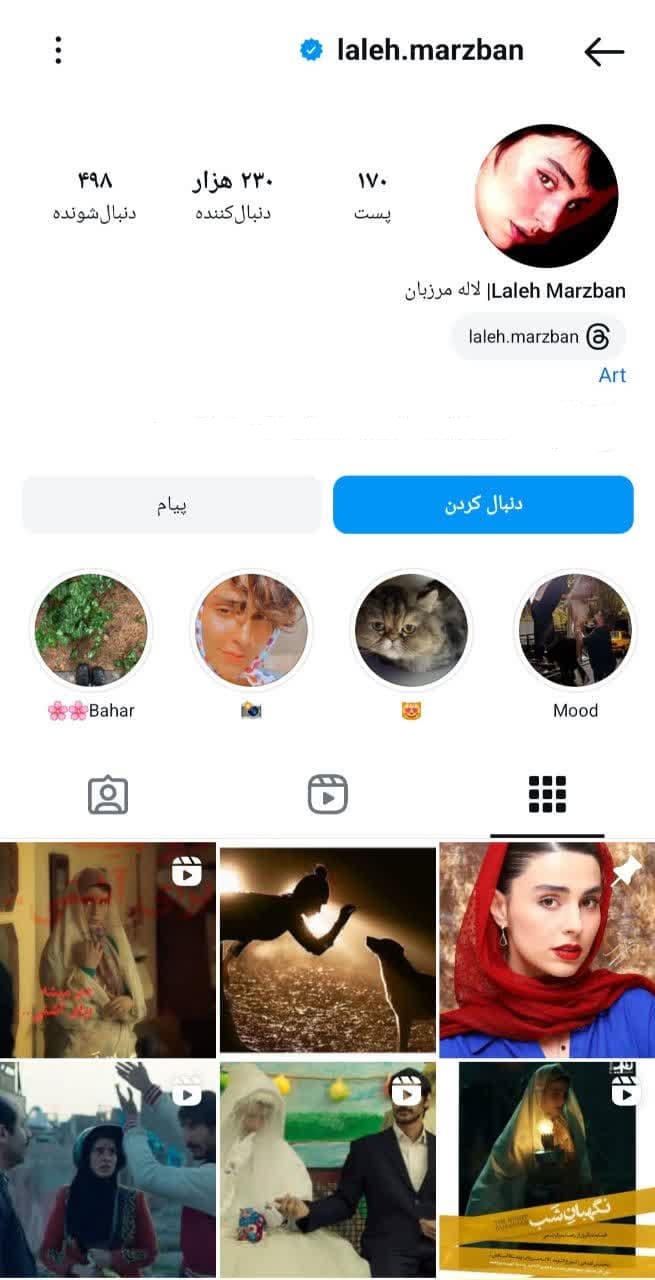This screenshot has width=655, height=1280.
Task: Go back using the arrow icon
Action: (x=604, y=52)
